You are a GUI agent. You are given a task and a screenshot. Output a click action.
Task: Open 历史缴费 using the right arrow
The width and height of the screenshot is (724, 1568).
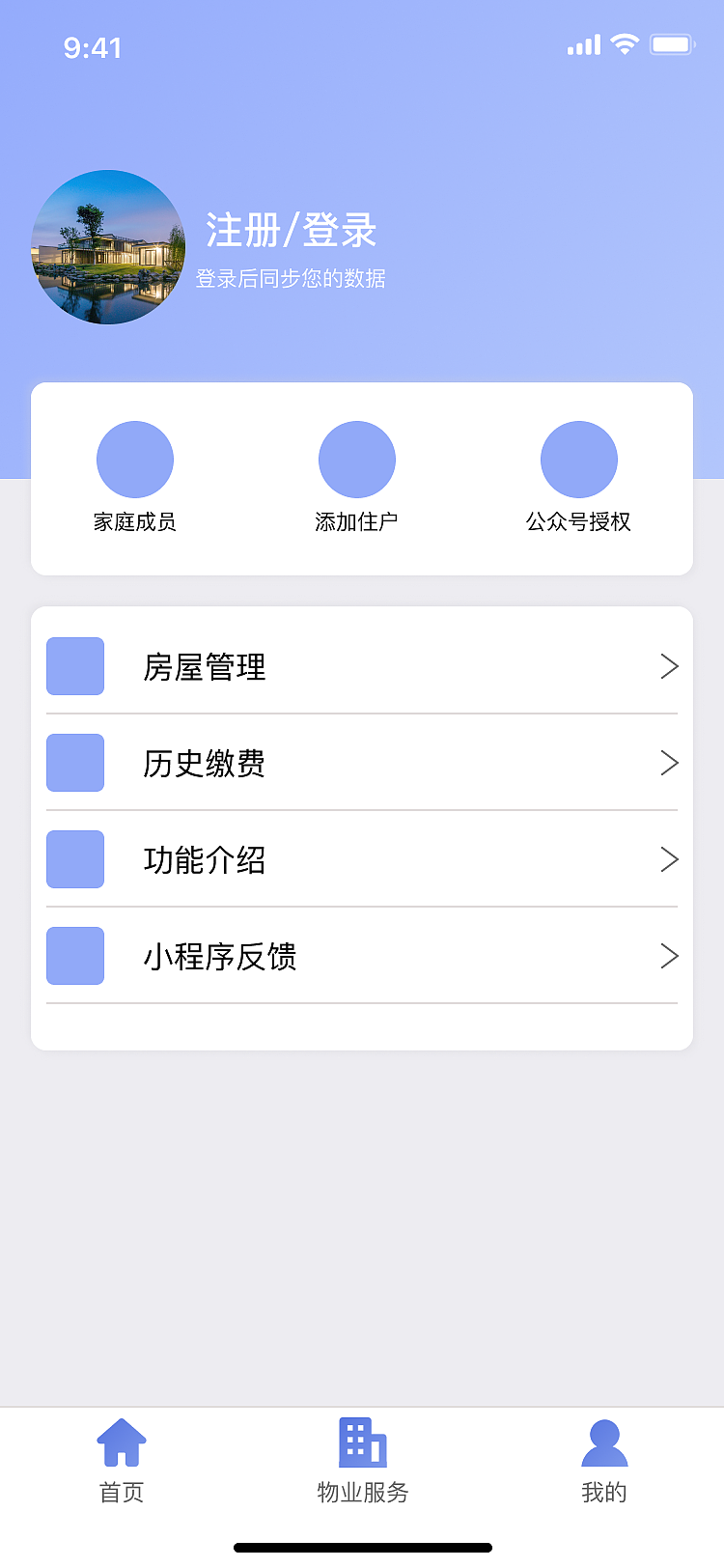tap(670, 763)
